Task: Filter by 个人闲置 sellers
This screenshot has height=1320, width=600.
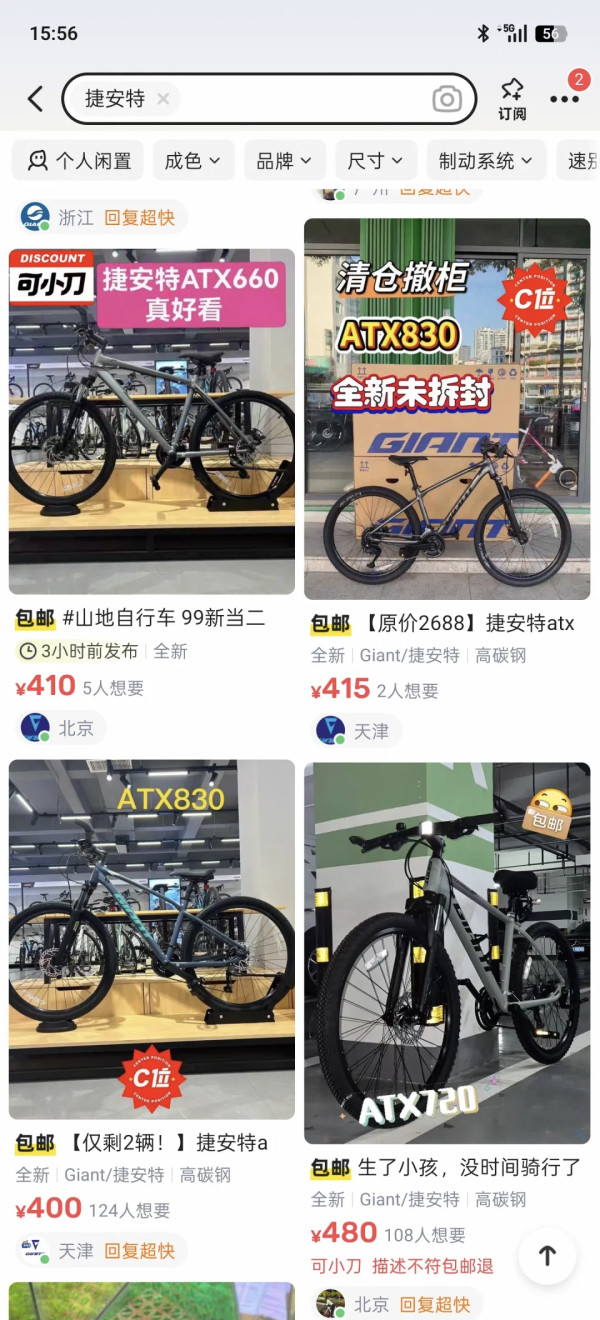Action: 78,160
